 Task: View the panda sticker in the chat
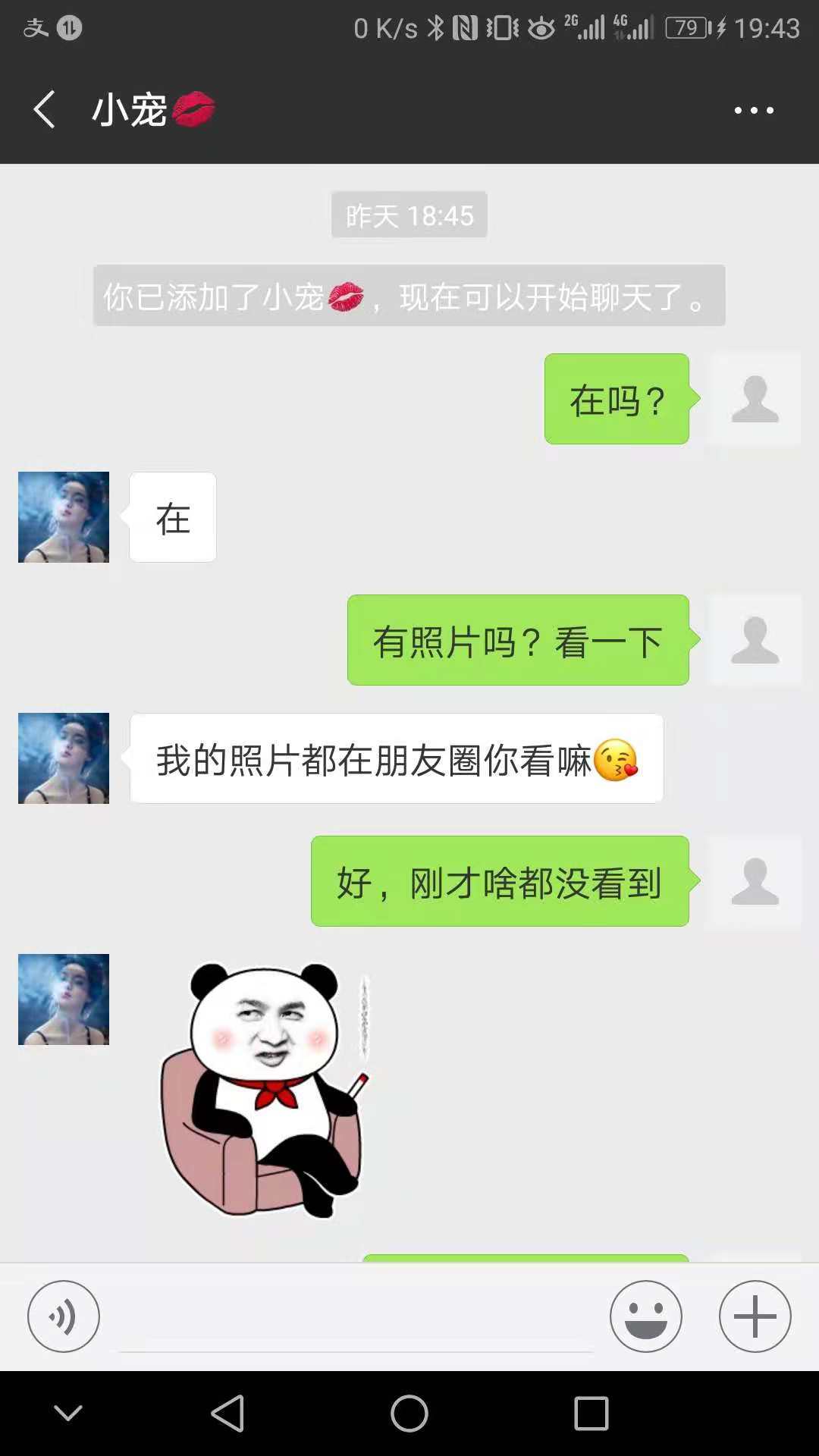coord(264,1089)
